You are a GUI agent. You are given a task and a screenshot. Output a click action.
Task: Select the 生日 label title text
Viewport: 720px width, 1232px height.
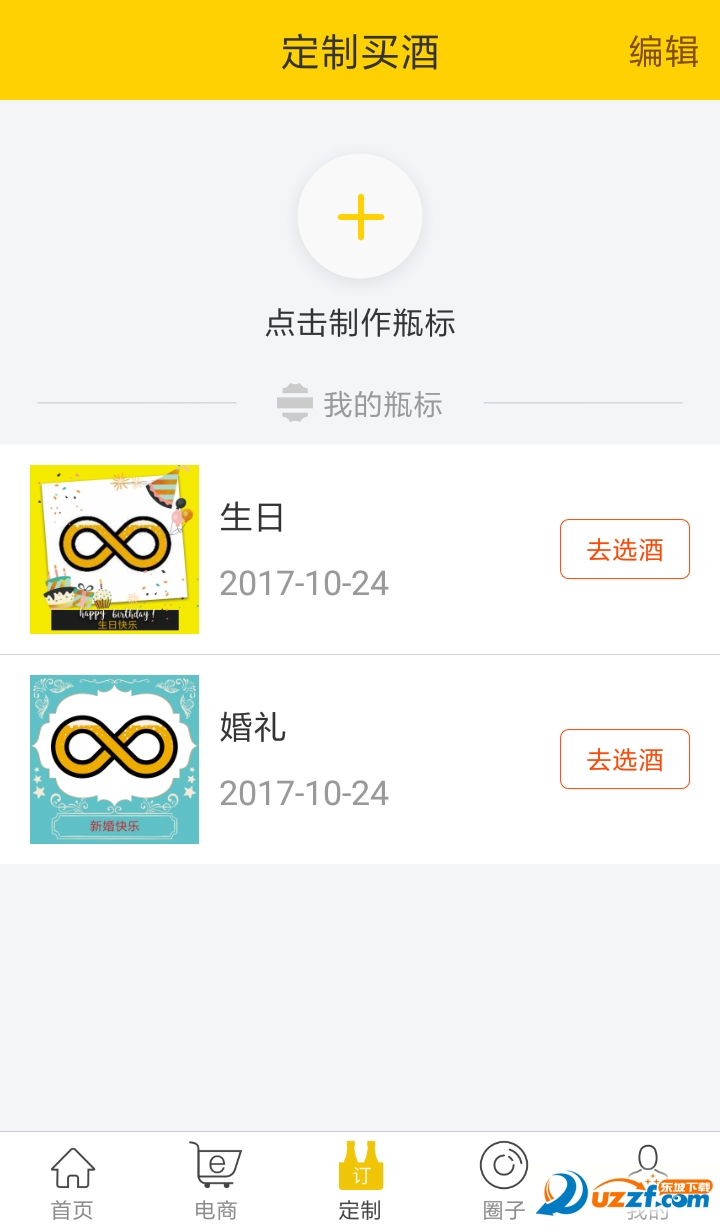click(x=252, y=515)
